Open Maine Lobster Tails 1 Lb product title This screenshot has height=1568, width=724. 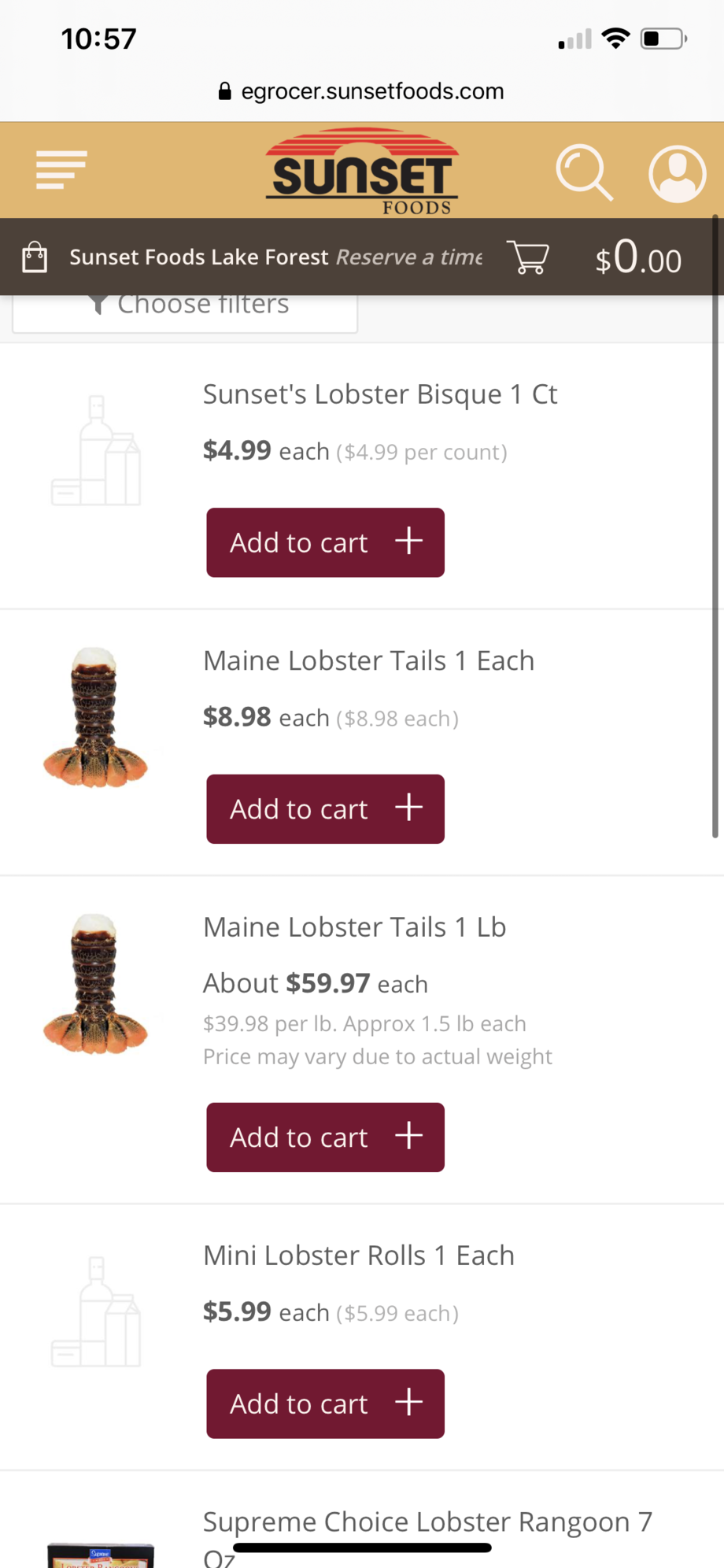(x=354, y=927)
